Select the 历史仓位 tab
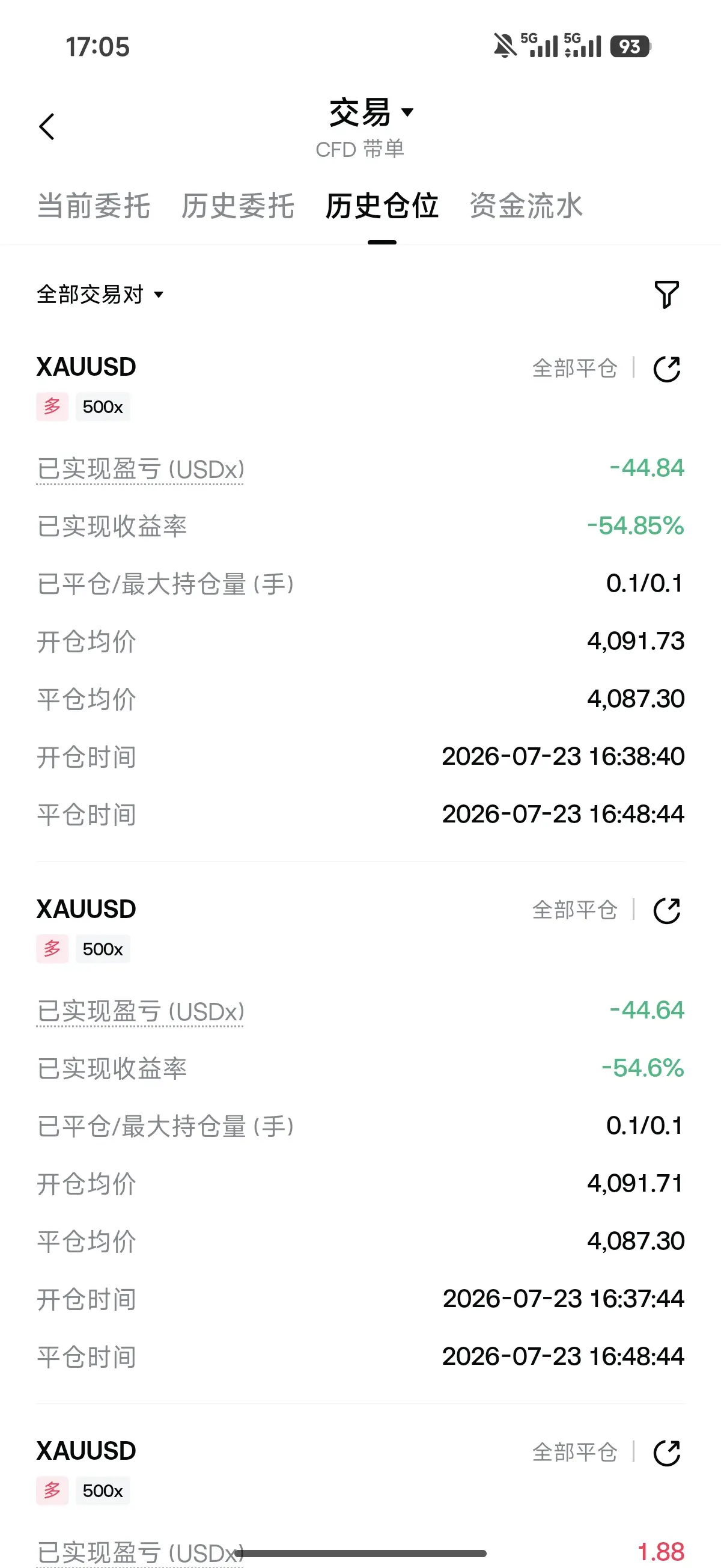The width and height of the screenshot is (721, 1568). pos(382,206)
